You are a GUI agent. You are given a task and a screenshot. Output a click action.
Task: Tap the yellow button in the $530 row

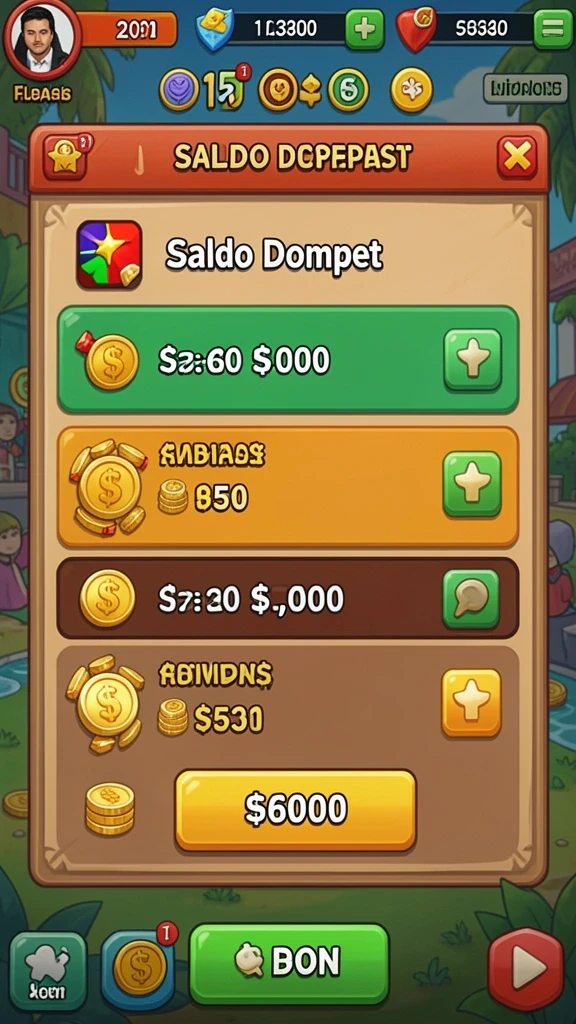tap(472, 703)
